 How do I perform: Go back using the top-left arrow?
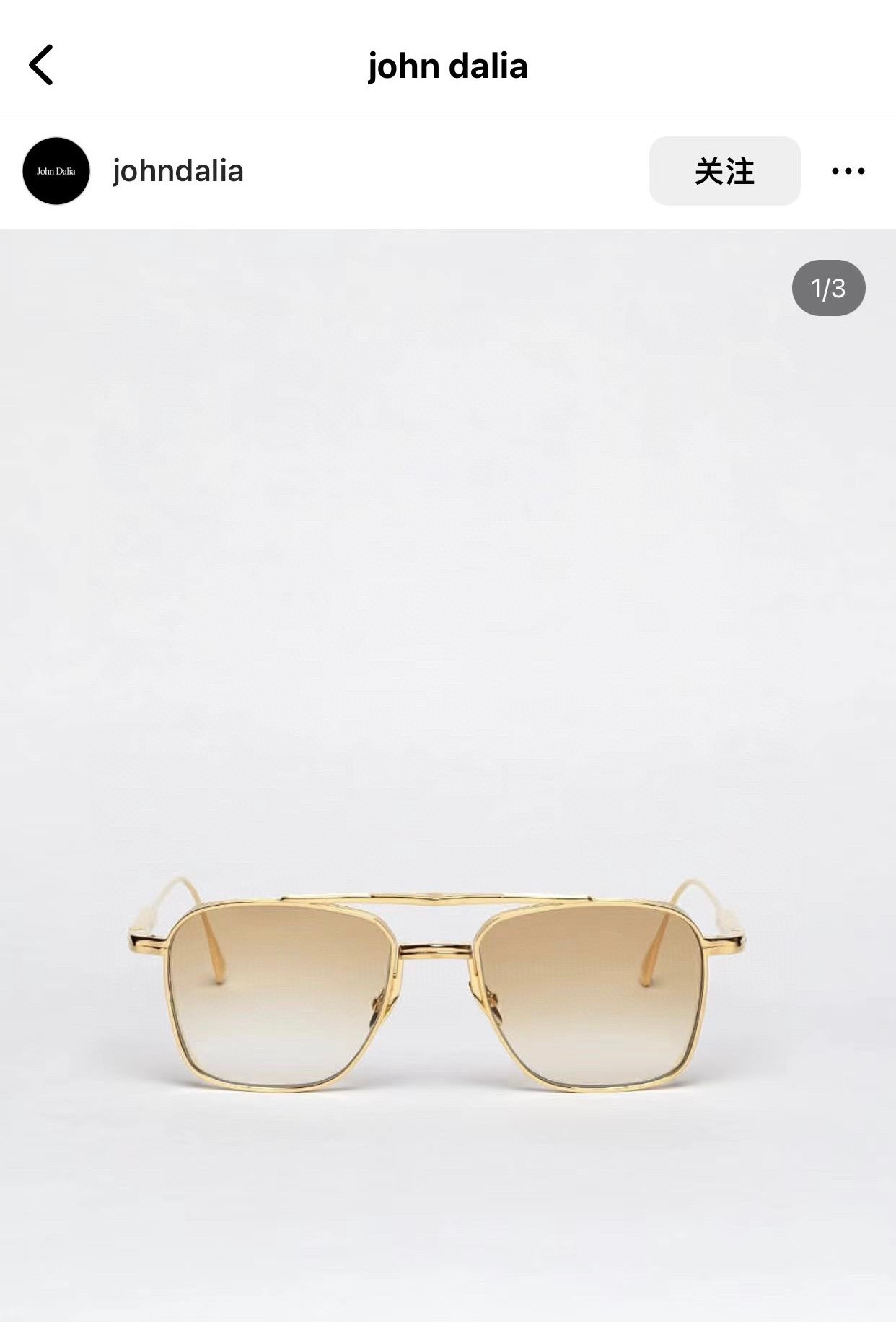tap(41, 65)
